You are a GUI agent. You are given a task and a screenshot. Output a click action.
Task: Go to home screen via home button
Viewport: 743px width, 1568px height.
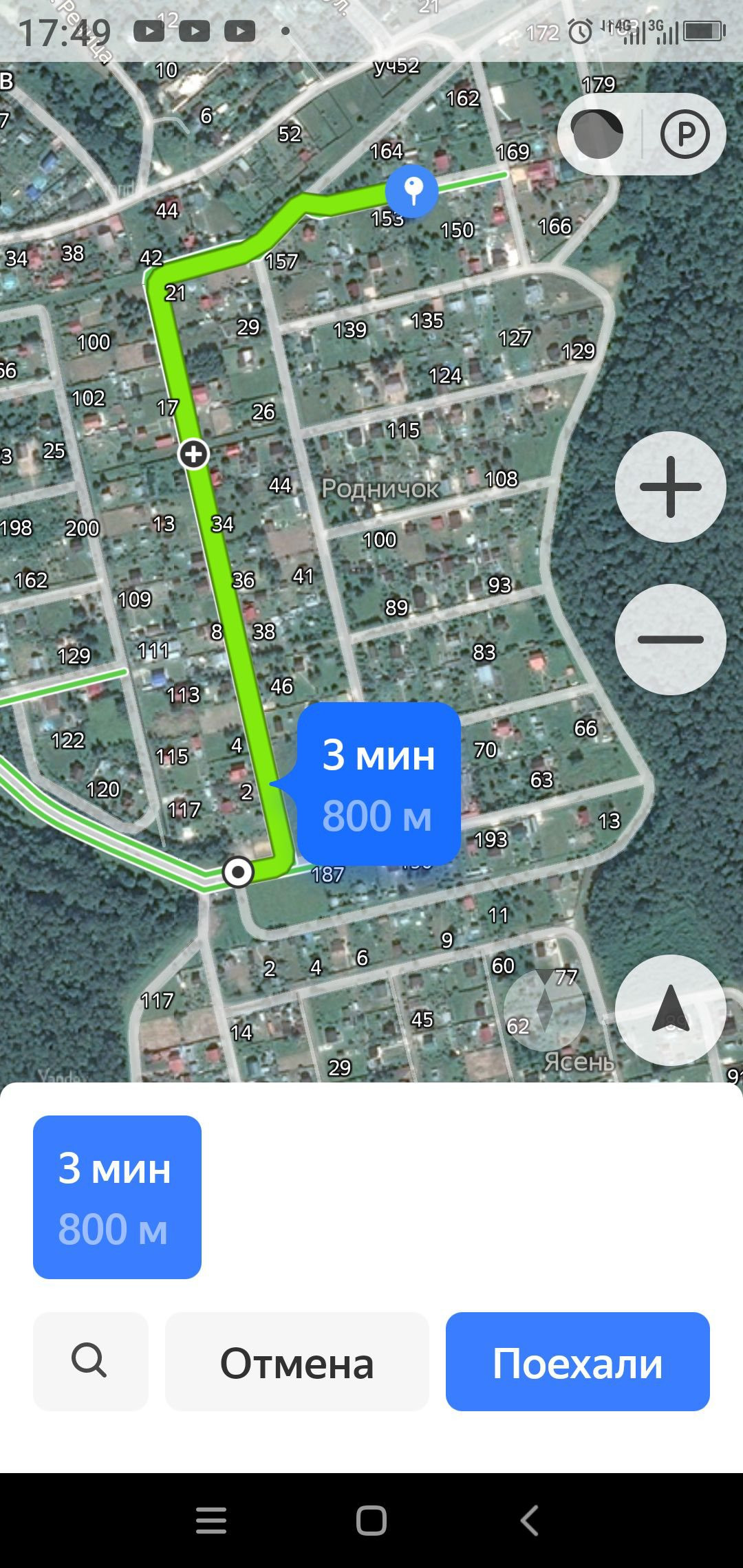(x=371, y=1521)
